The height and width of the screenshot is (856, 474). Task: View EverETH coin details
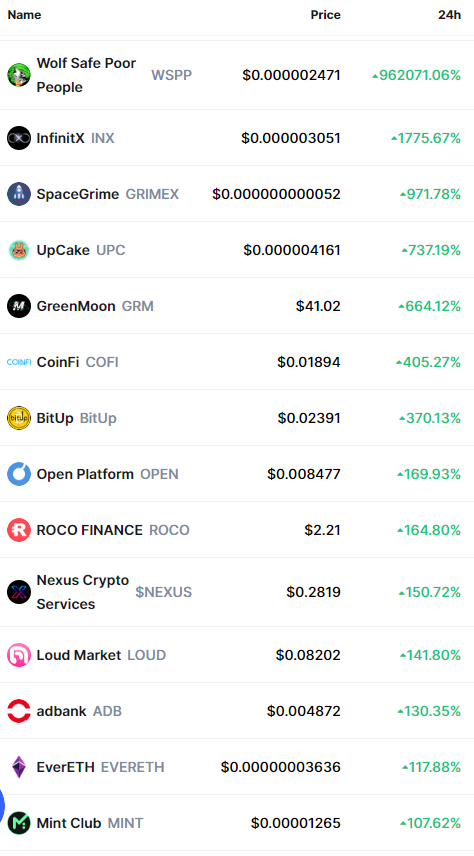237,767
